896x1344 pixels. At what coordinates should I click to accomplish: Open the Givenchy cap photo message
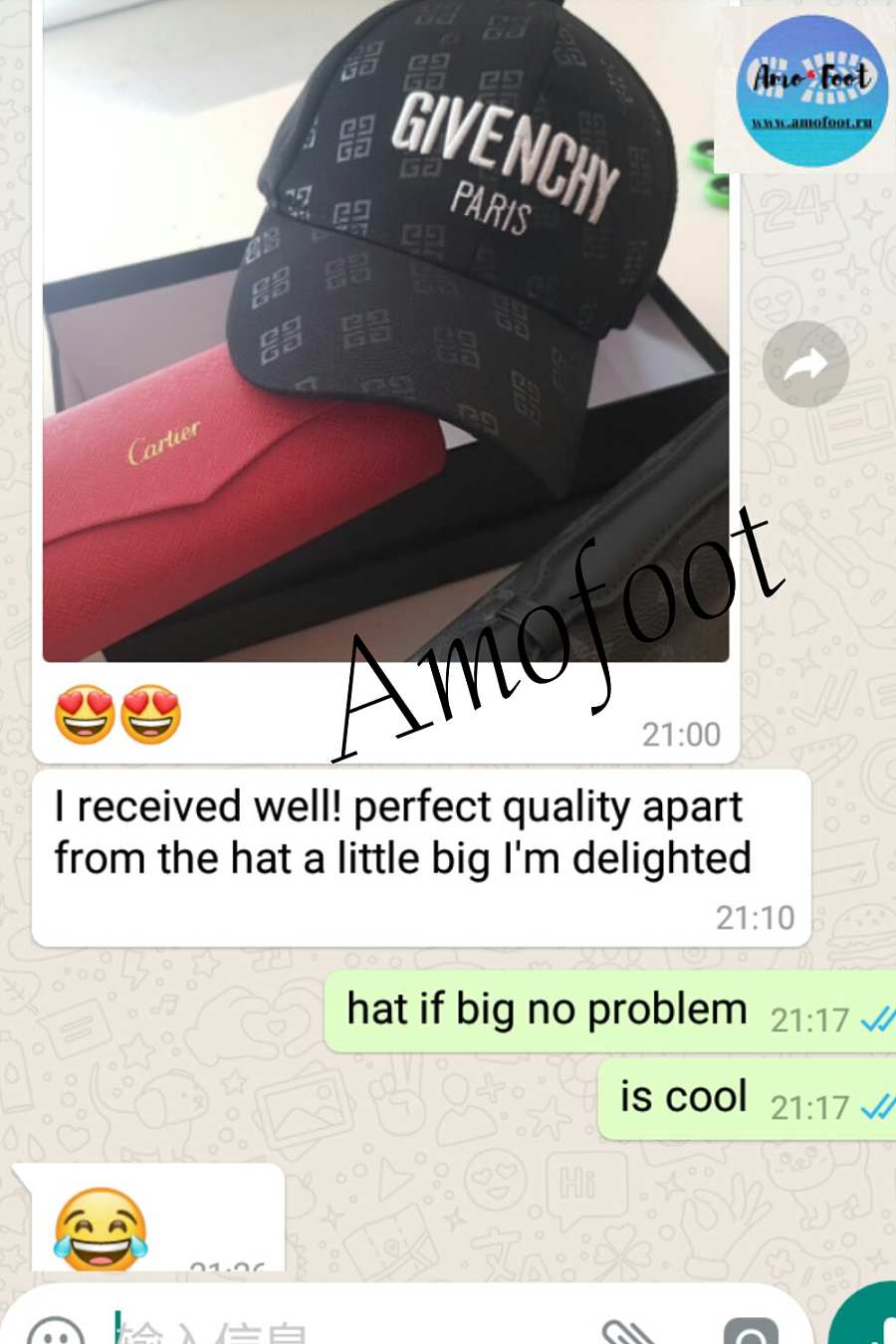(x=385, y=329)
